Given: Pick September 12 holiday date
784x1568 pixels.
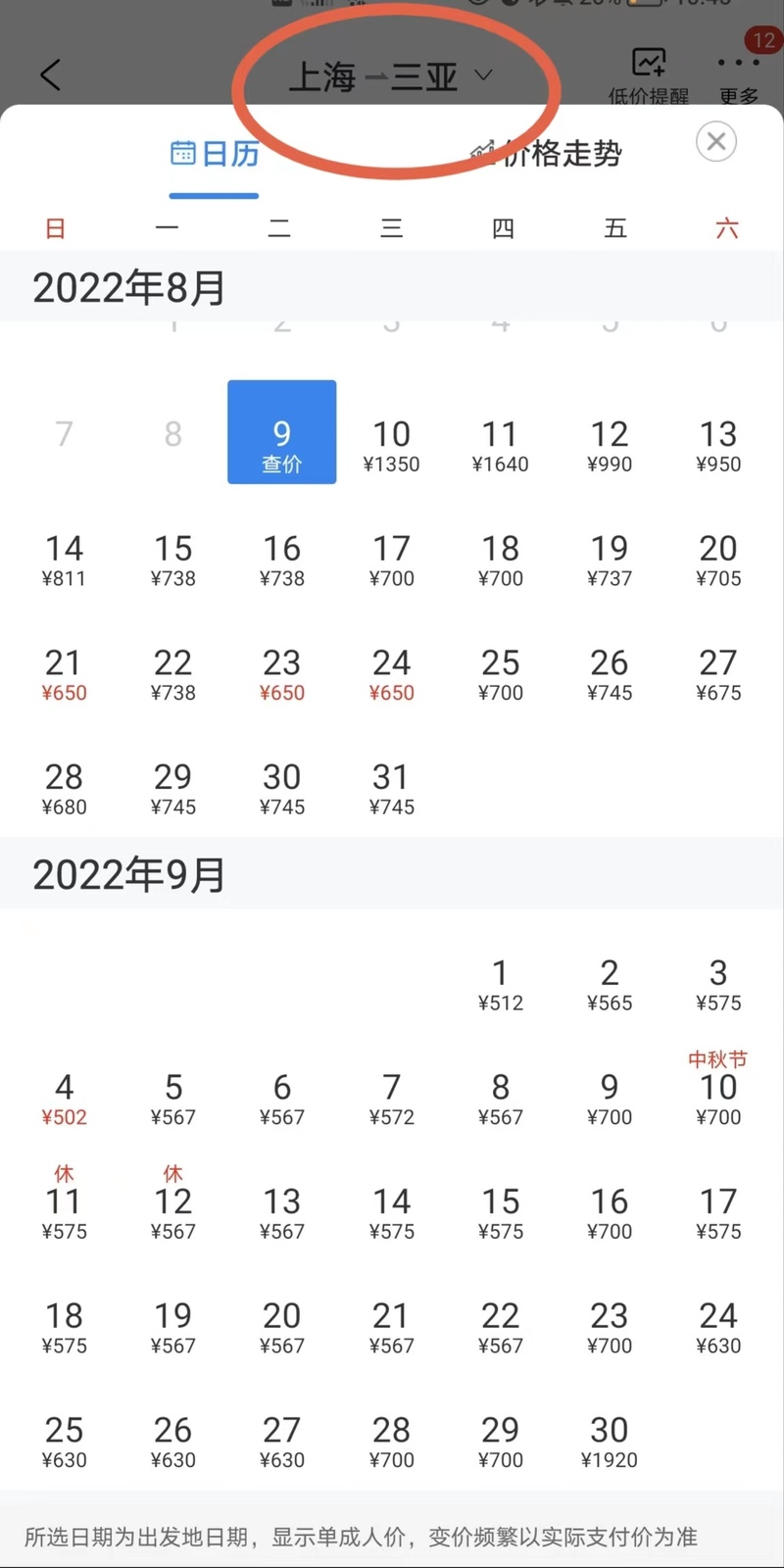Looking at the screenshot, I should [x=172, y=1203].
